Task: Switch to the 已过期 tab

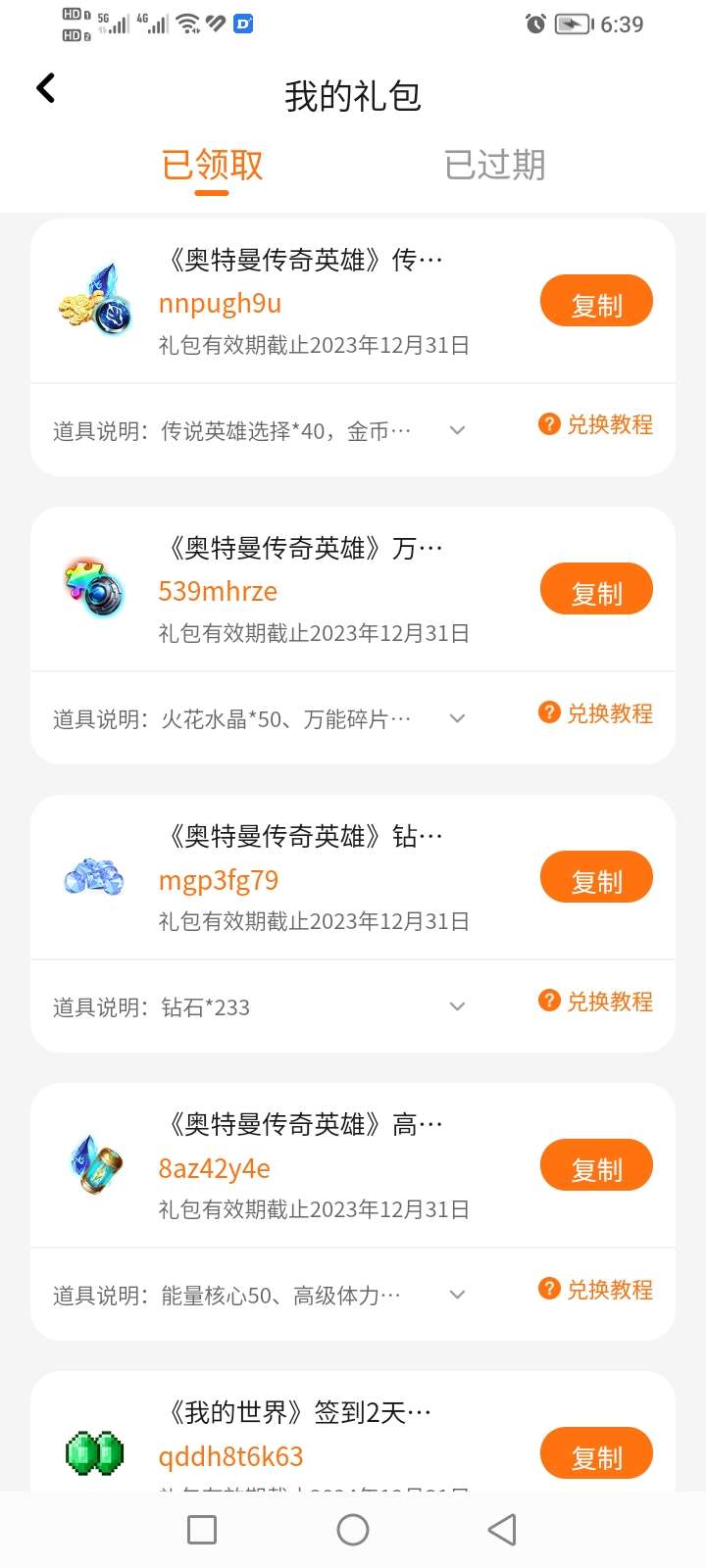Action: tap(494, 165)
